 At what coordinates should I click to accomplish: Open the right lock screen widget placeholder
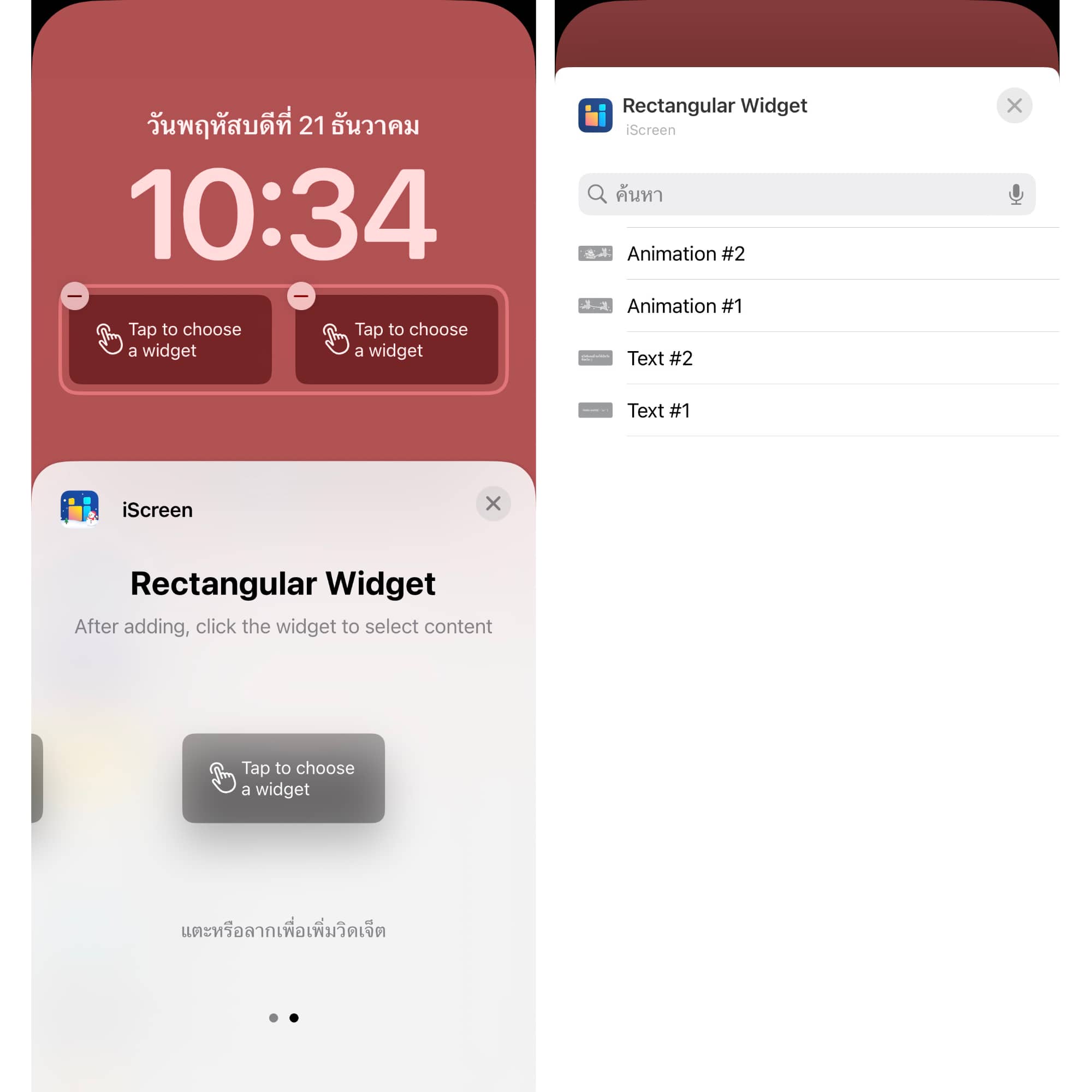tap(397, 340)
